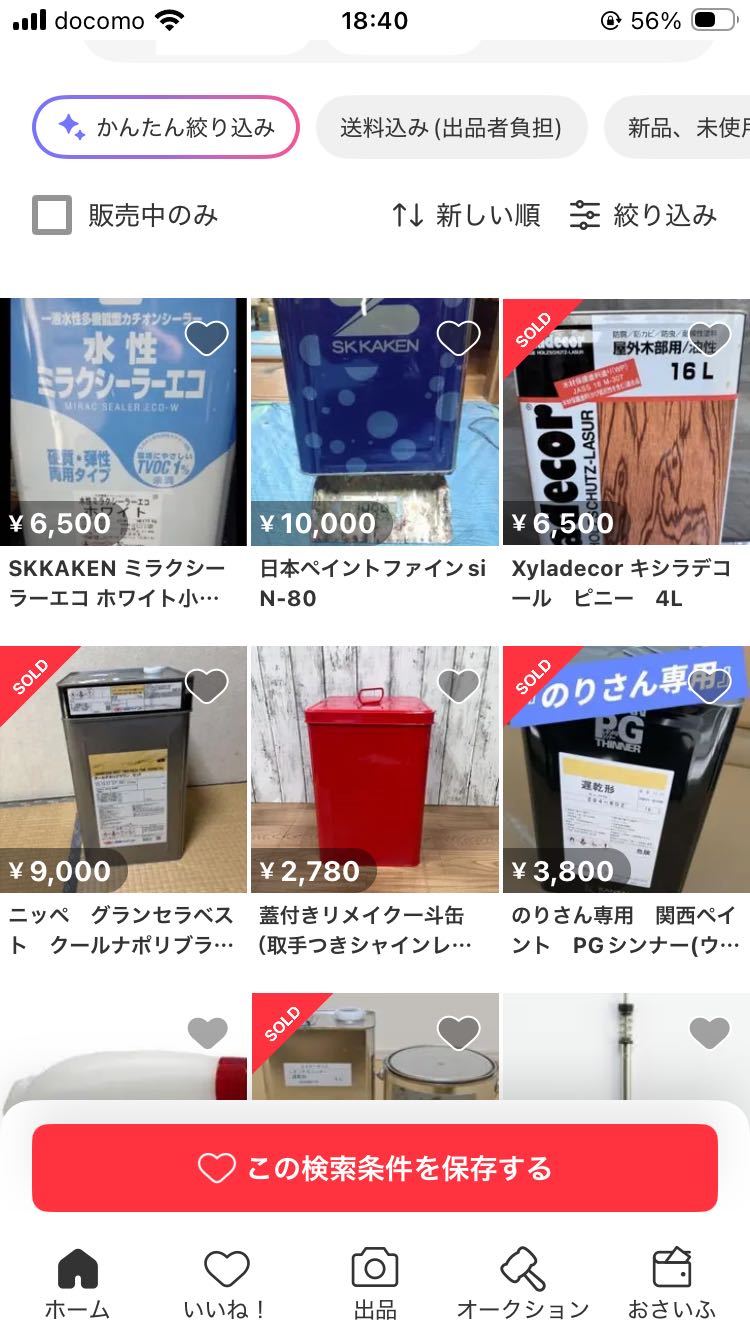Open the 日本ペイントファイン si N-80 listing
The width and height of the screenshot is (750, 1334).
coord(374,421)
